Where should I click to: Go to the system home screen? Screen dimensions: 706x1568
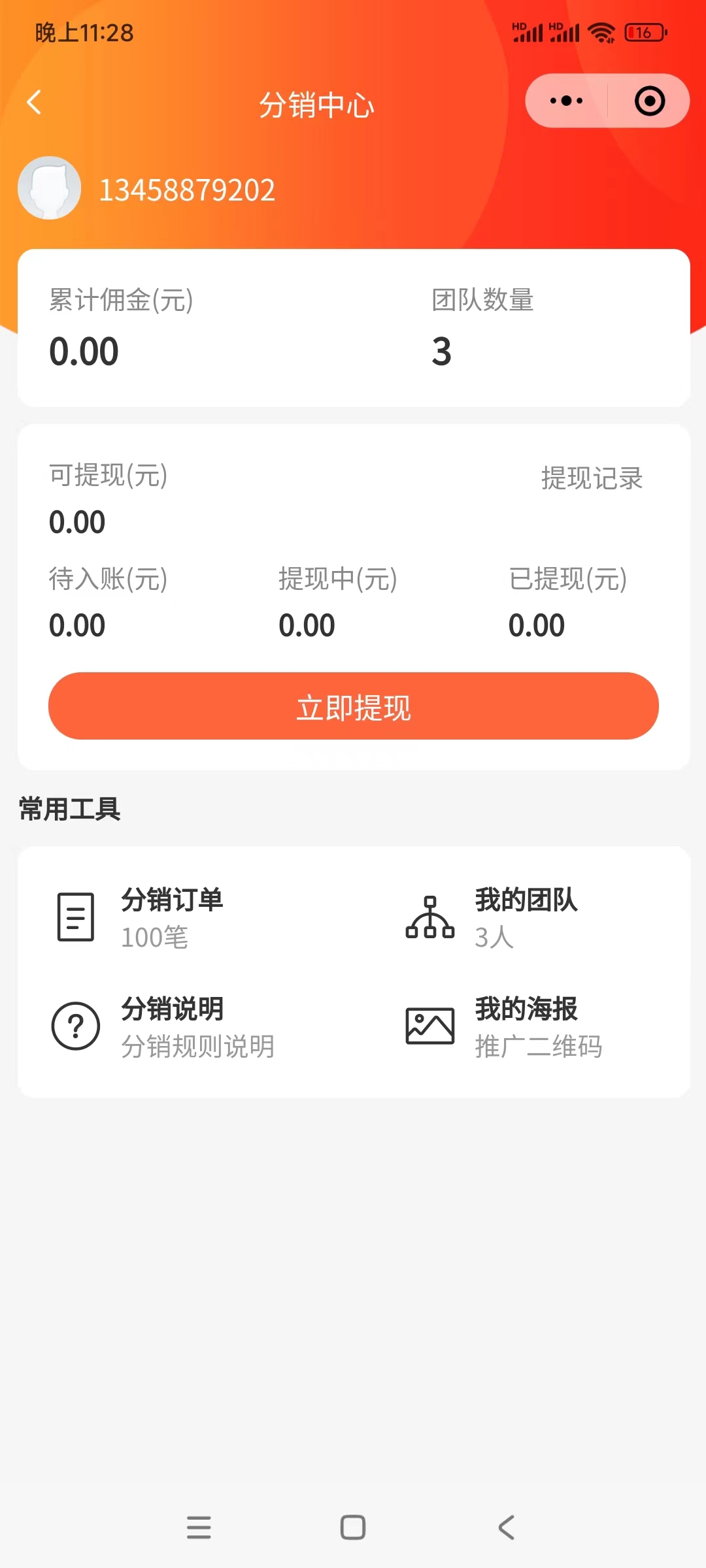[x=353, y=1527]
